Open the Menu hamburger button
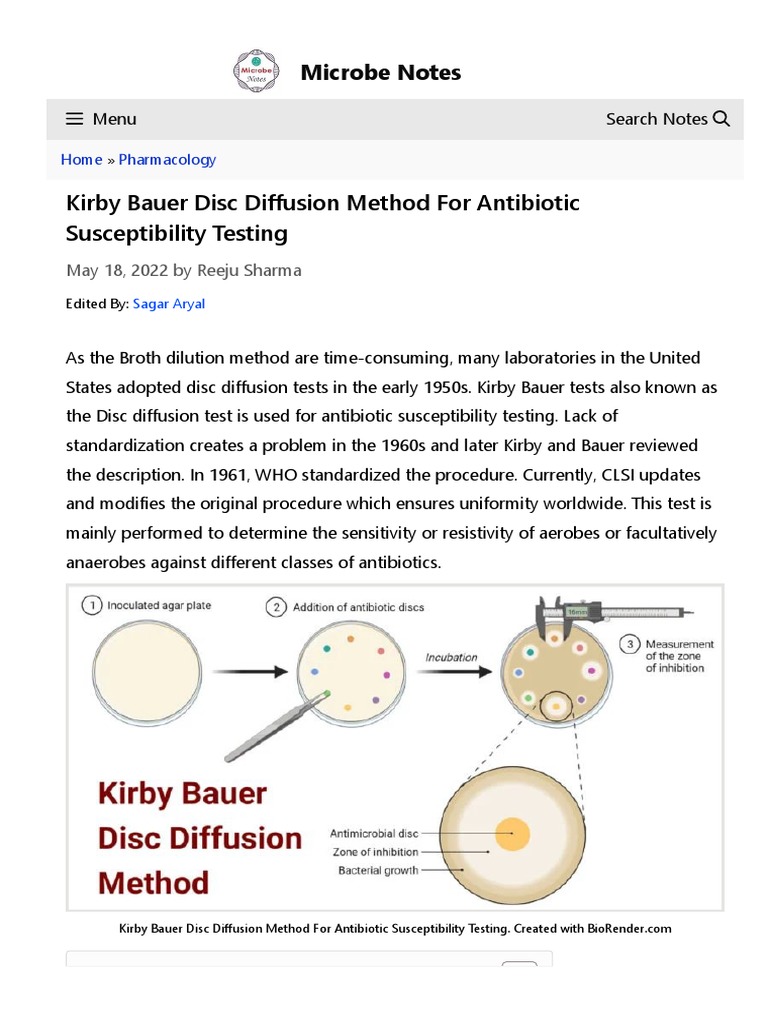Image resolution: width=768 pixels, height=1024 pixels. point(100,119)
